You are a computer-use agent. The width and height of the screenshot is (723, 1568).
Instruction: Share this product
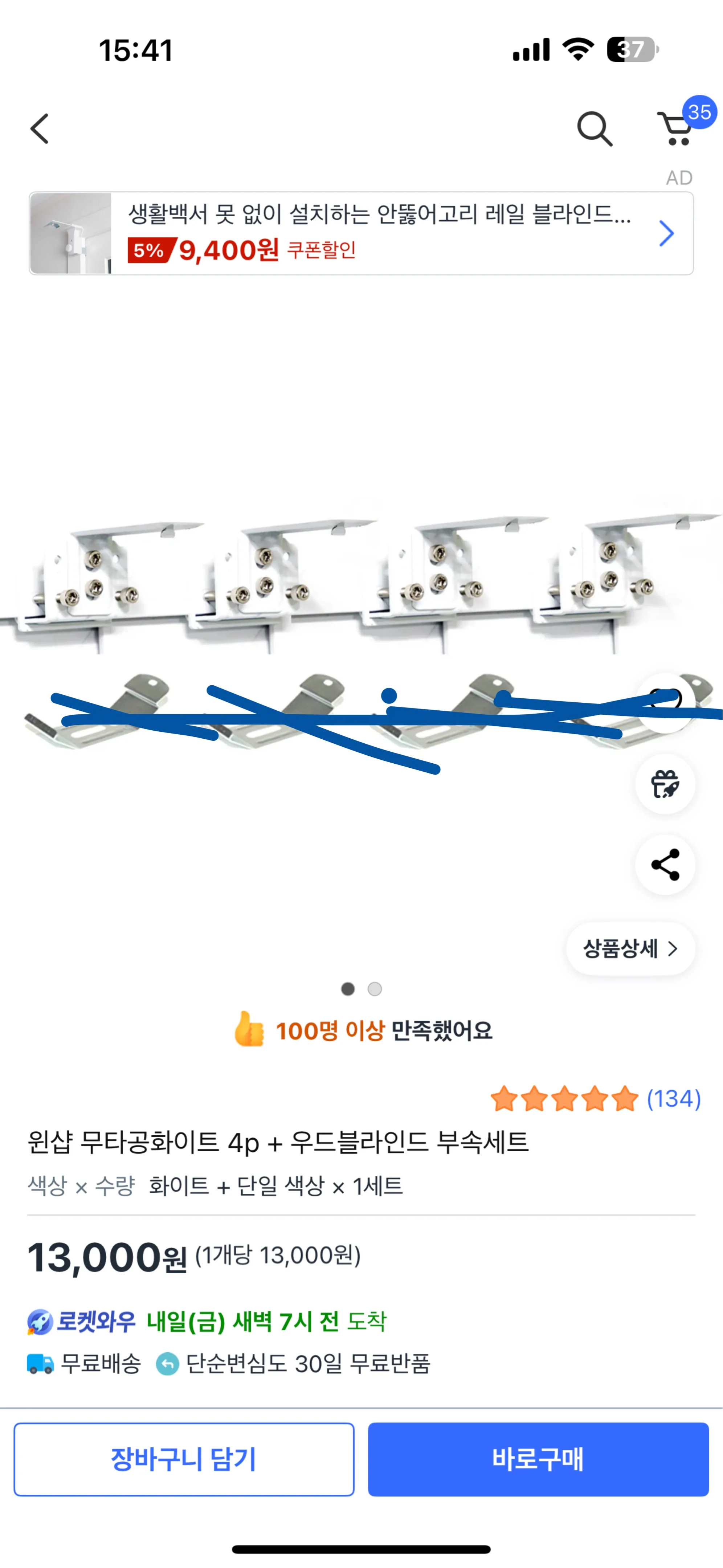[665, 864]
